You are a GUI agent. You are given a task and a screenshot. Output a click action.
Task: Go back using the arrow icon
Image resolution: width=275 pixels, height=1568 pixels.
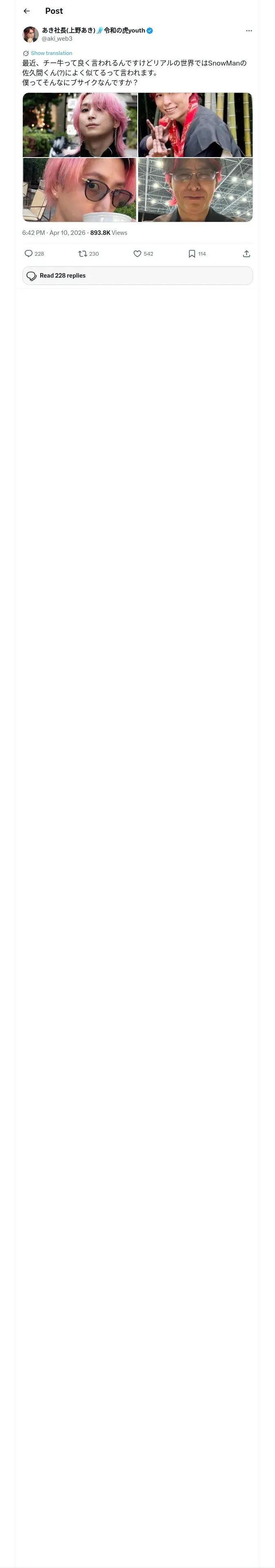26,11
